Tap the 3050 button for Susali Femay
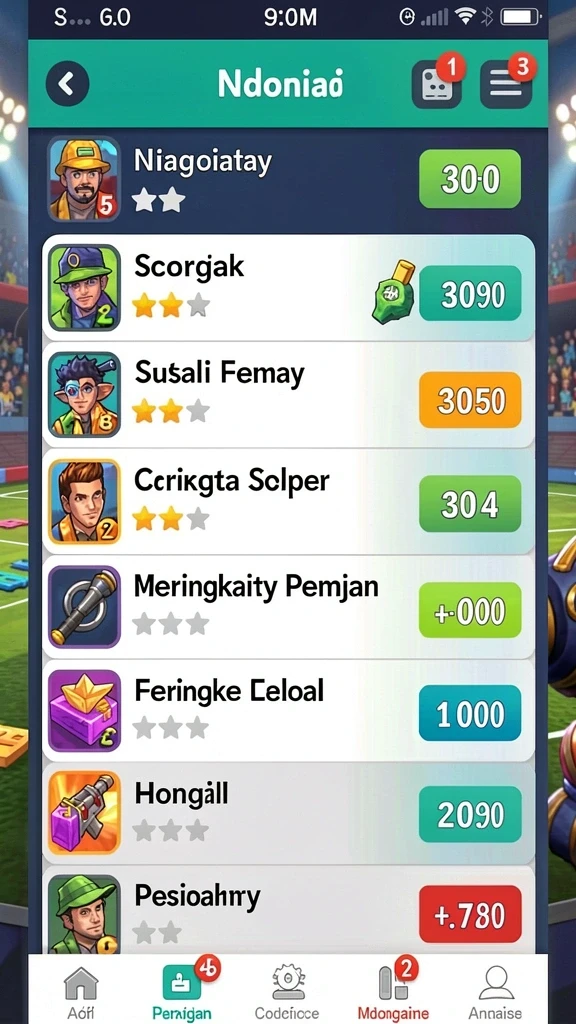The height and width of the screenshot is (1024, 576). pyautogui.click(x=470, y=400)
